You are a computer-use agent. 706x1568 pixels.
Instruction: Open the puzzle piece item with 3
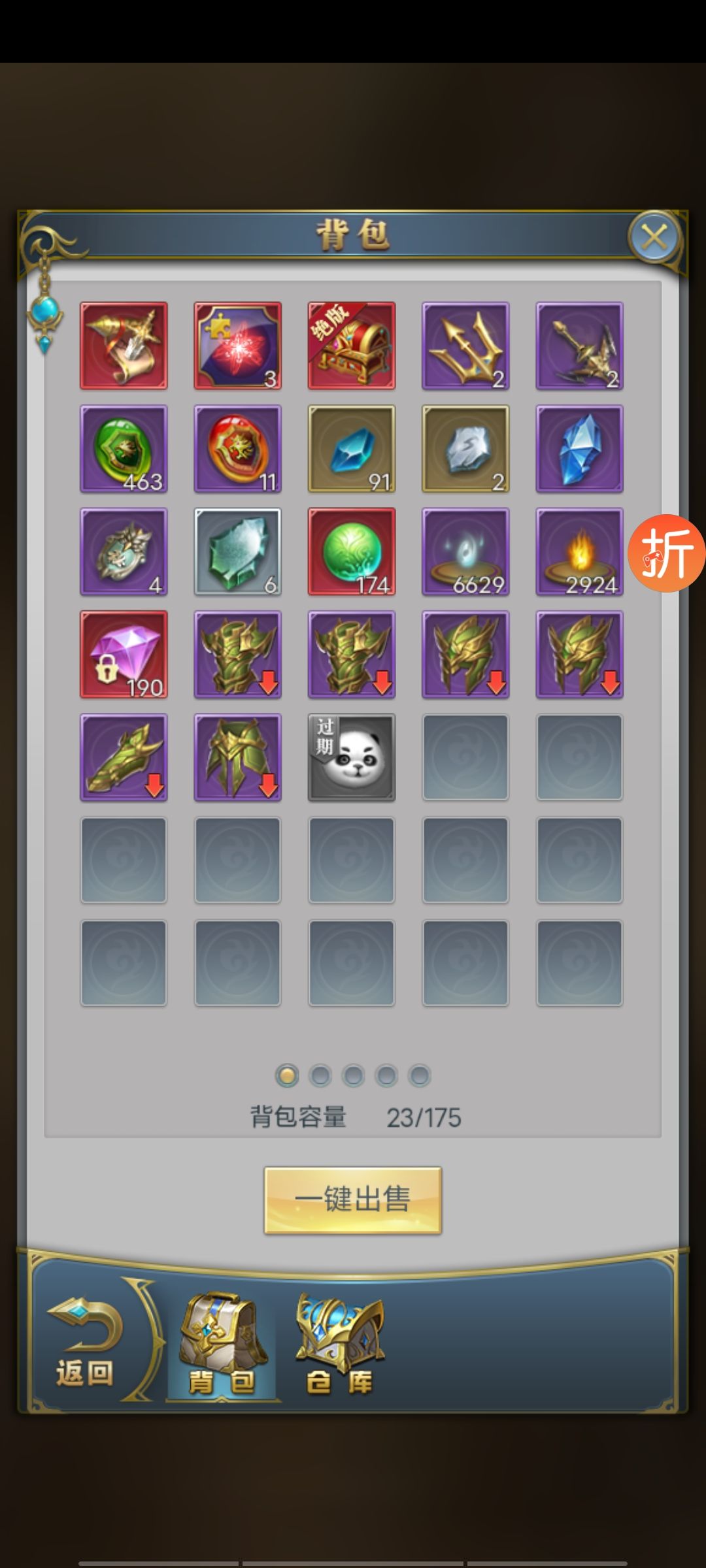237,346
